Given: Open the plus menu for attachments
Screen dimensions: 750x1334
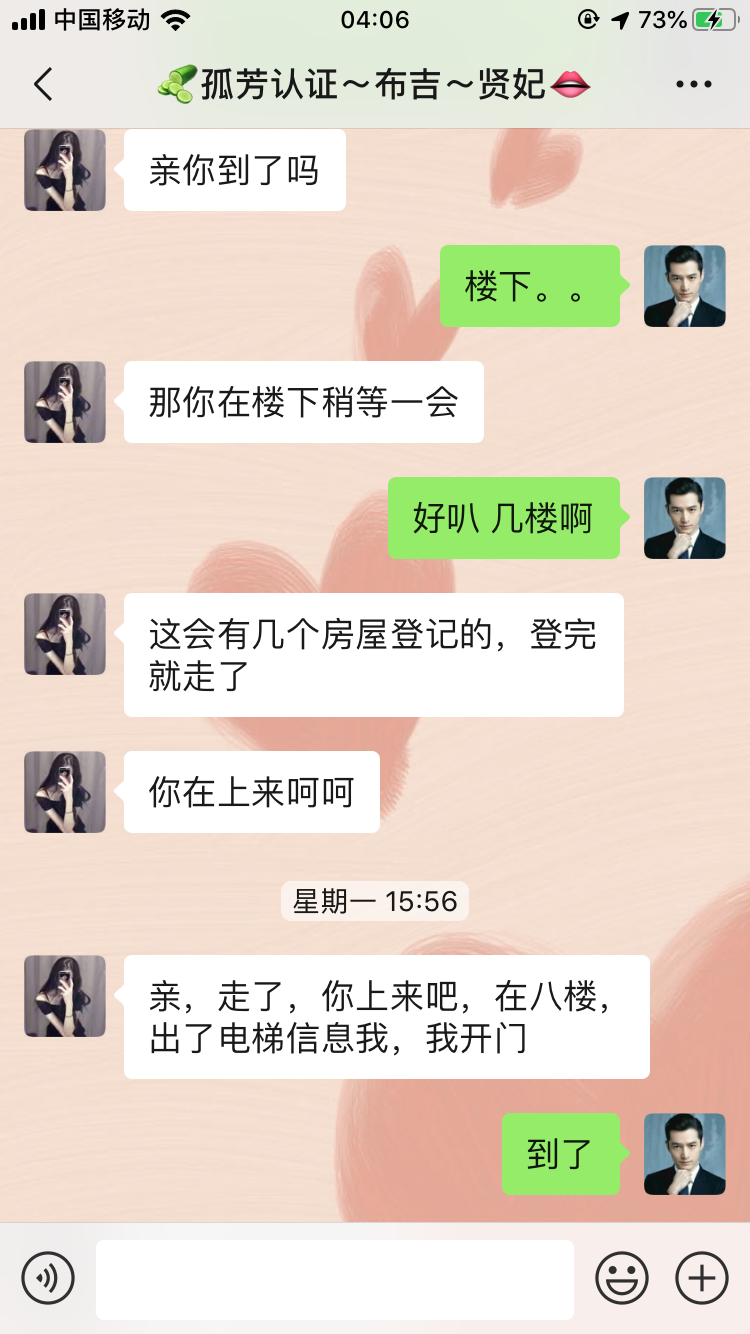Looking at the screenshot, I should coord(701,1277).
